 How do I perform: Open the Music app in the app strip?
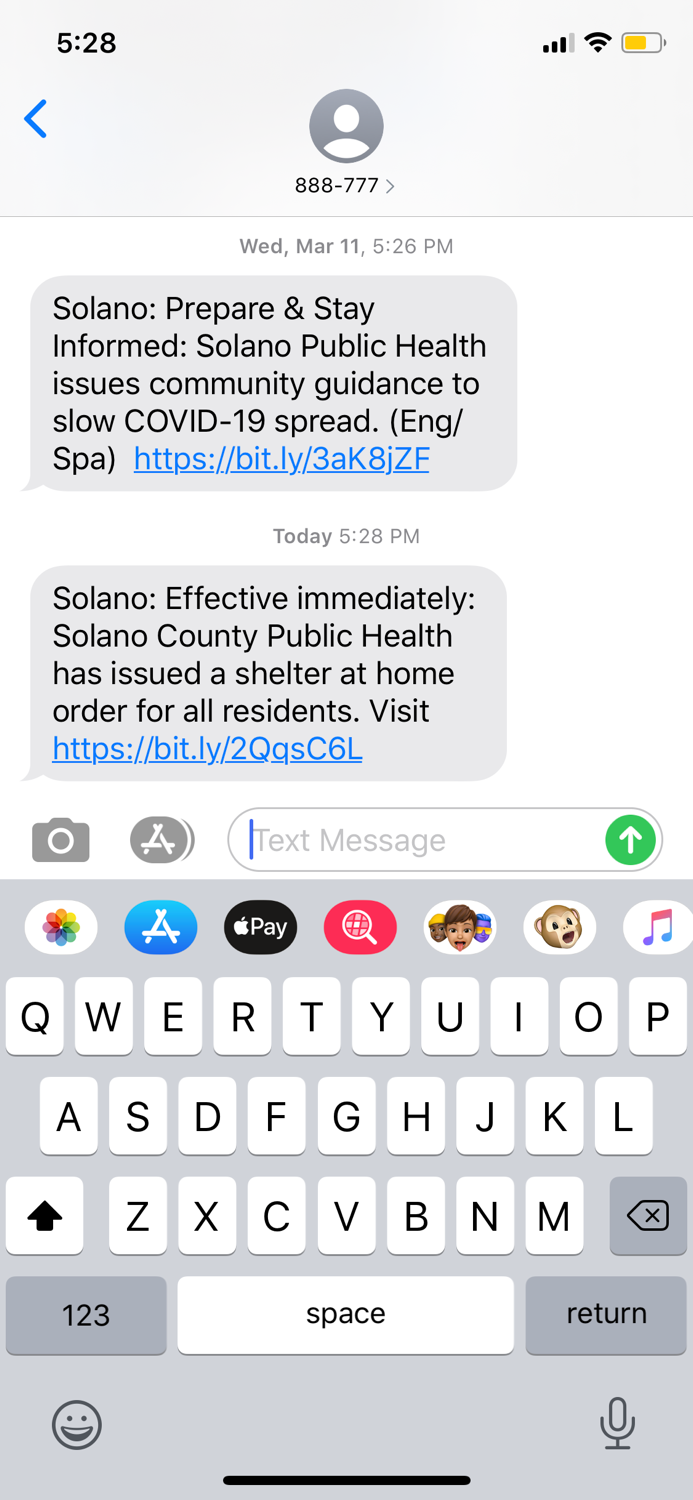point(657,928)
